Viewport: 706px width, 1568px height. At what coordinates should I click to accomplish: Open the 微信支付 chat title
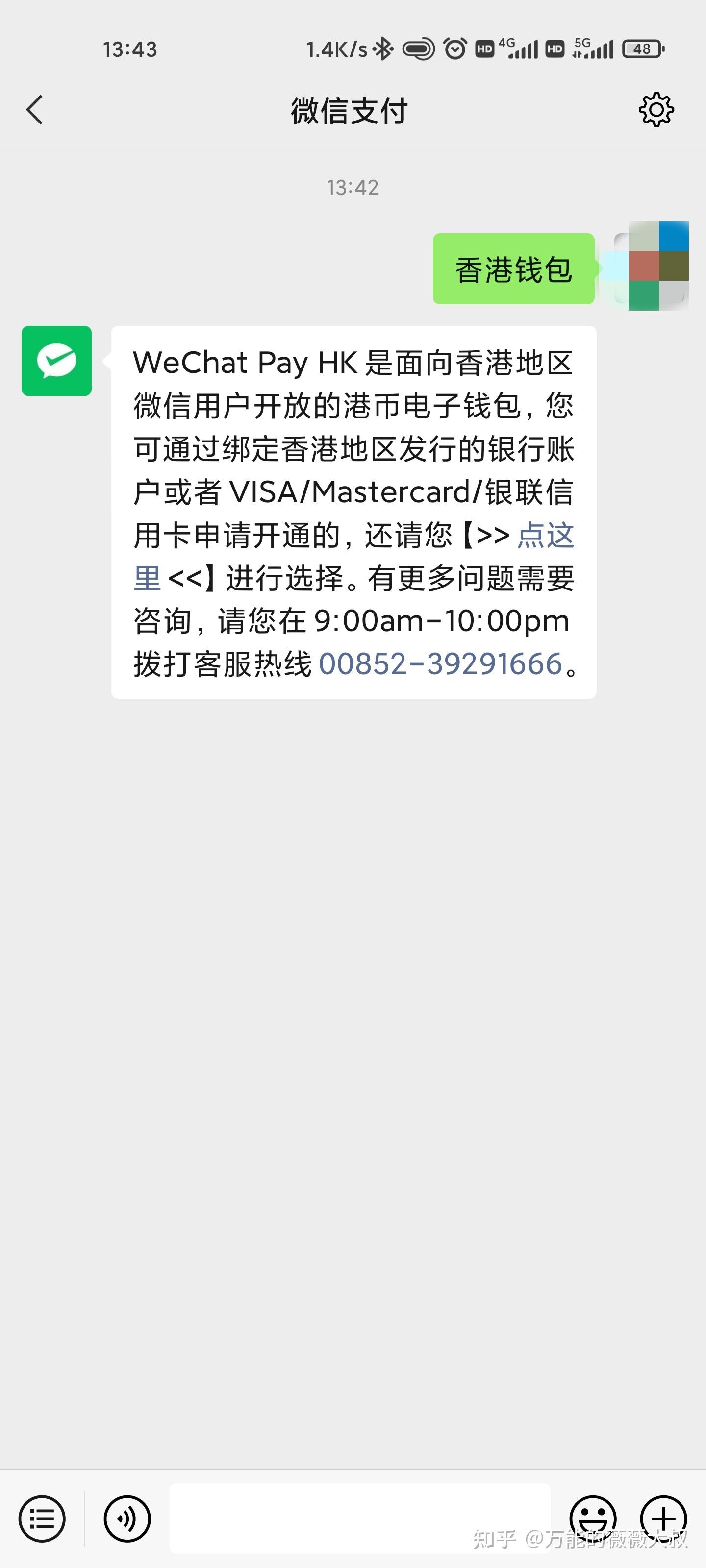(352, 110)
